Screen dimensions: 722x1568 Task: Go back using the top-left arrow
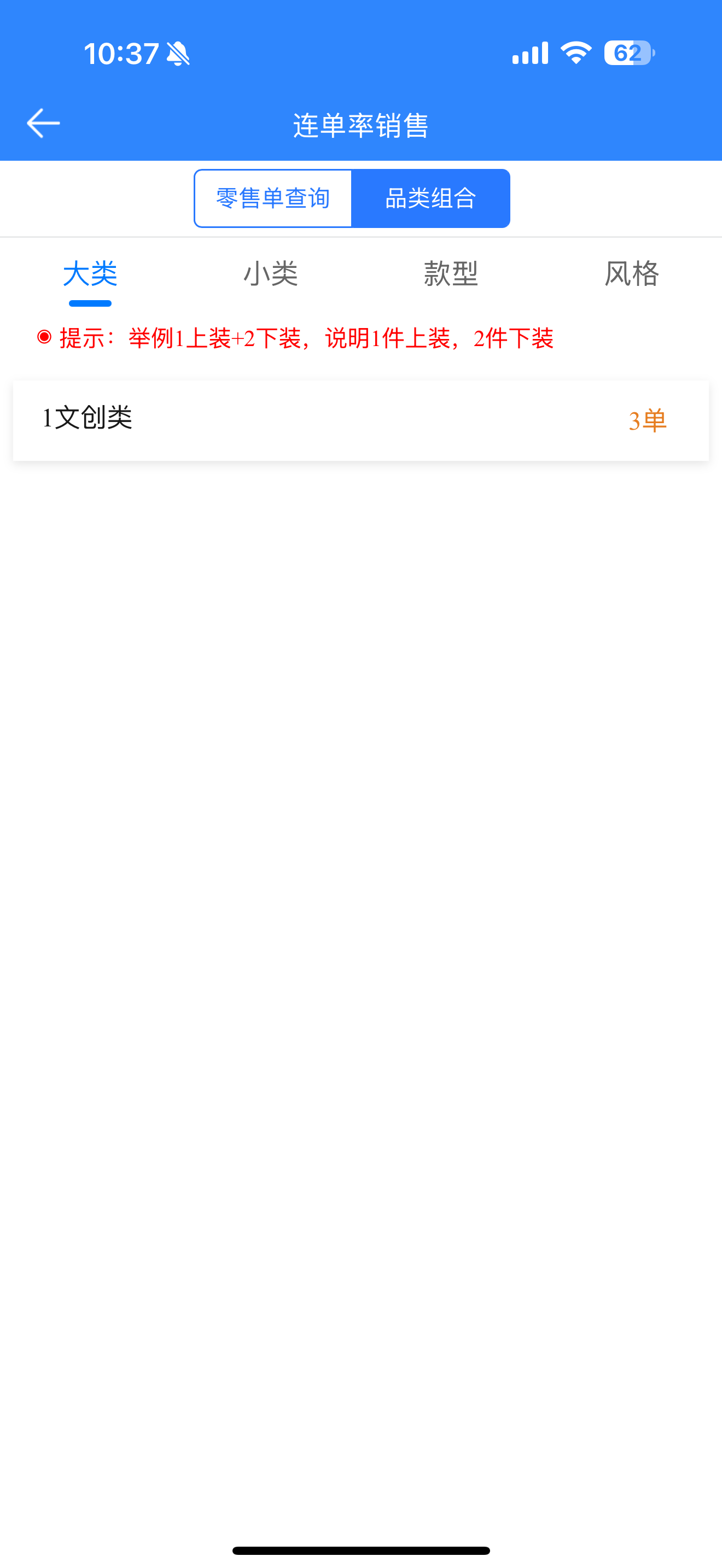[x=43, y=124]
